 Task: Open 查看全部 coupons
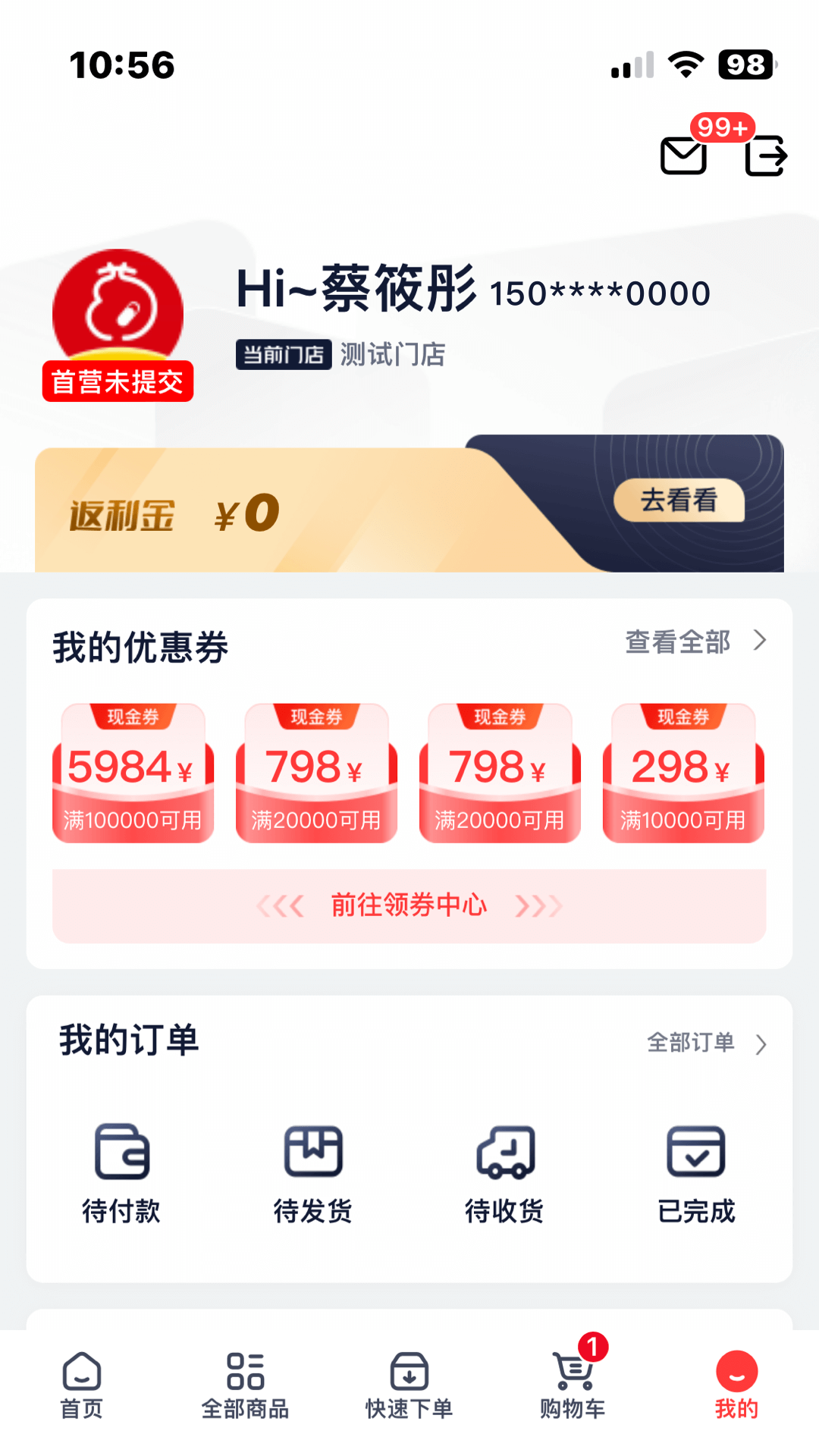(x=695, y=642)
